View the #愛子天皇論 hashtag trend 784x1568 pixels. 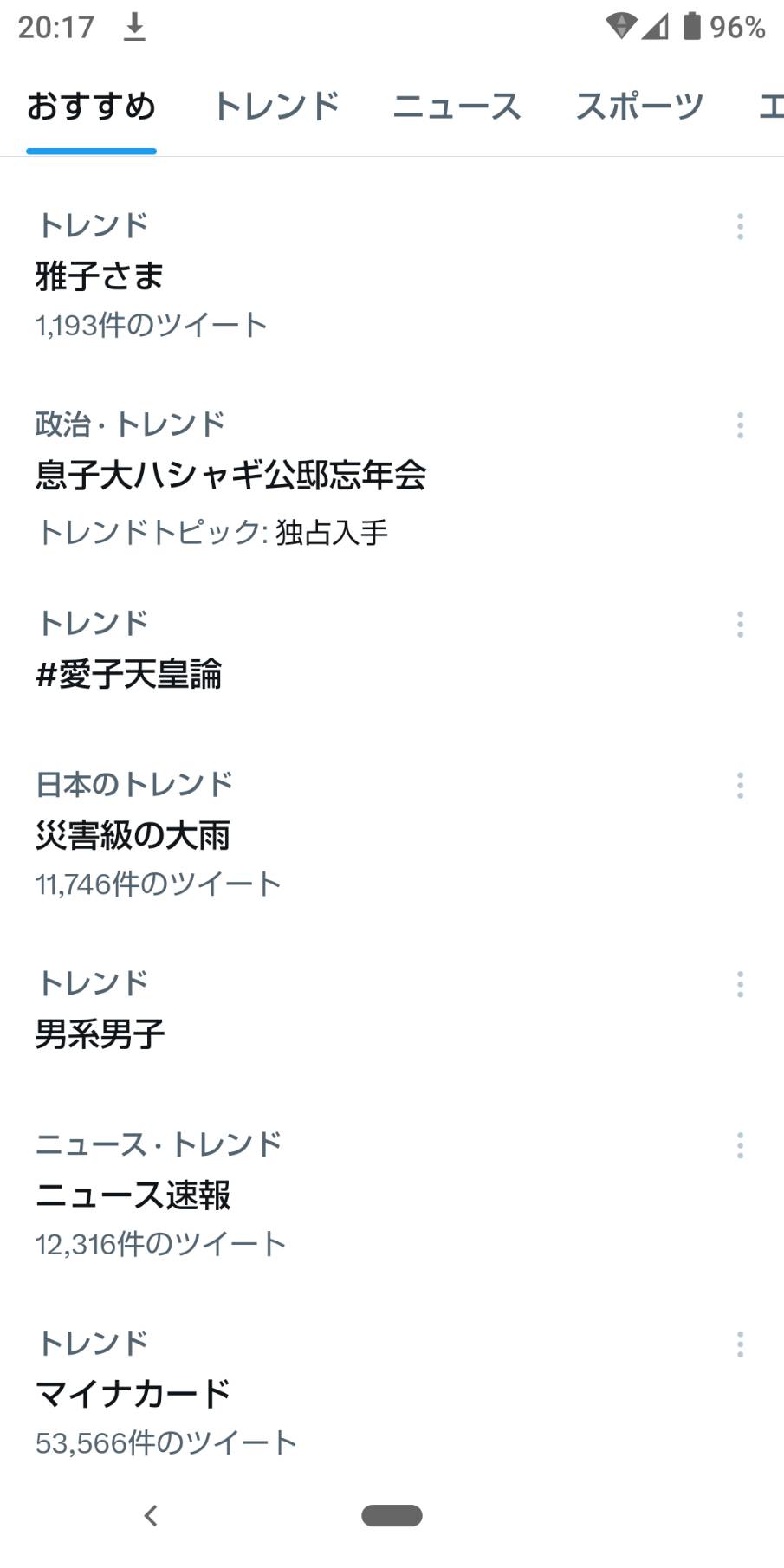tap(129, 674)
